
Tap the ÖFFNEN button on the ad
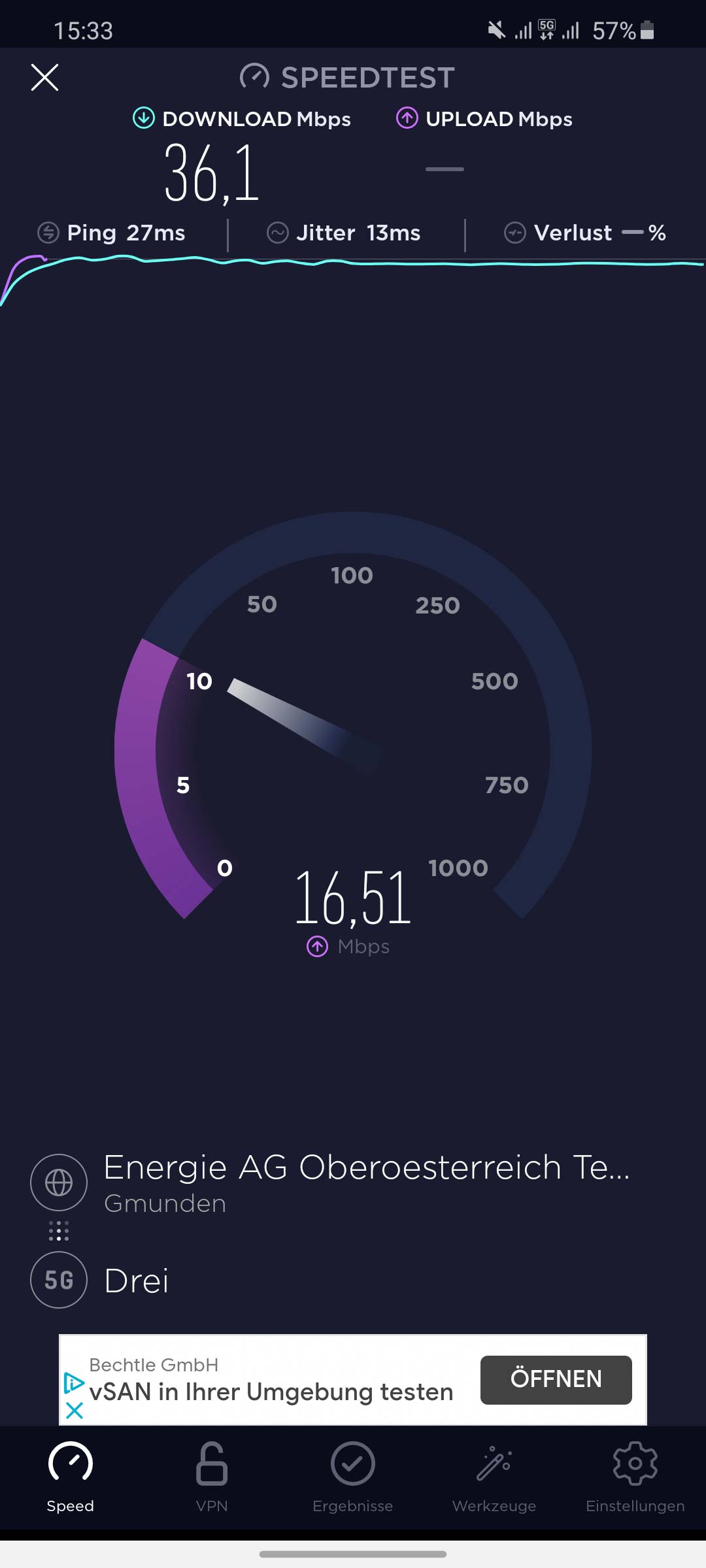click(x=556, y=1380)
